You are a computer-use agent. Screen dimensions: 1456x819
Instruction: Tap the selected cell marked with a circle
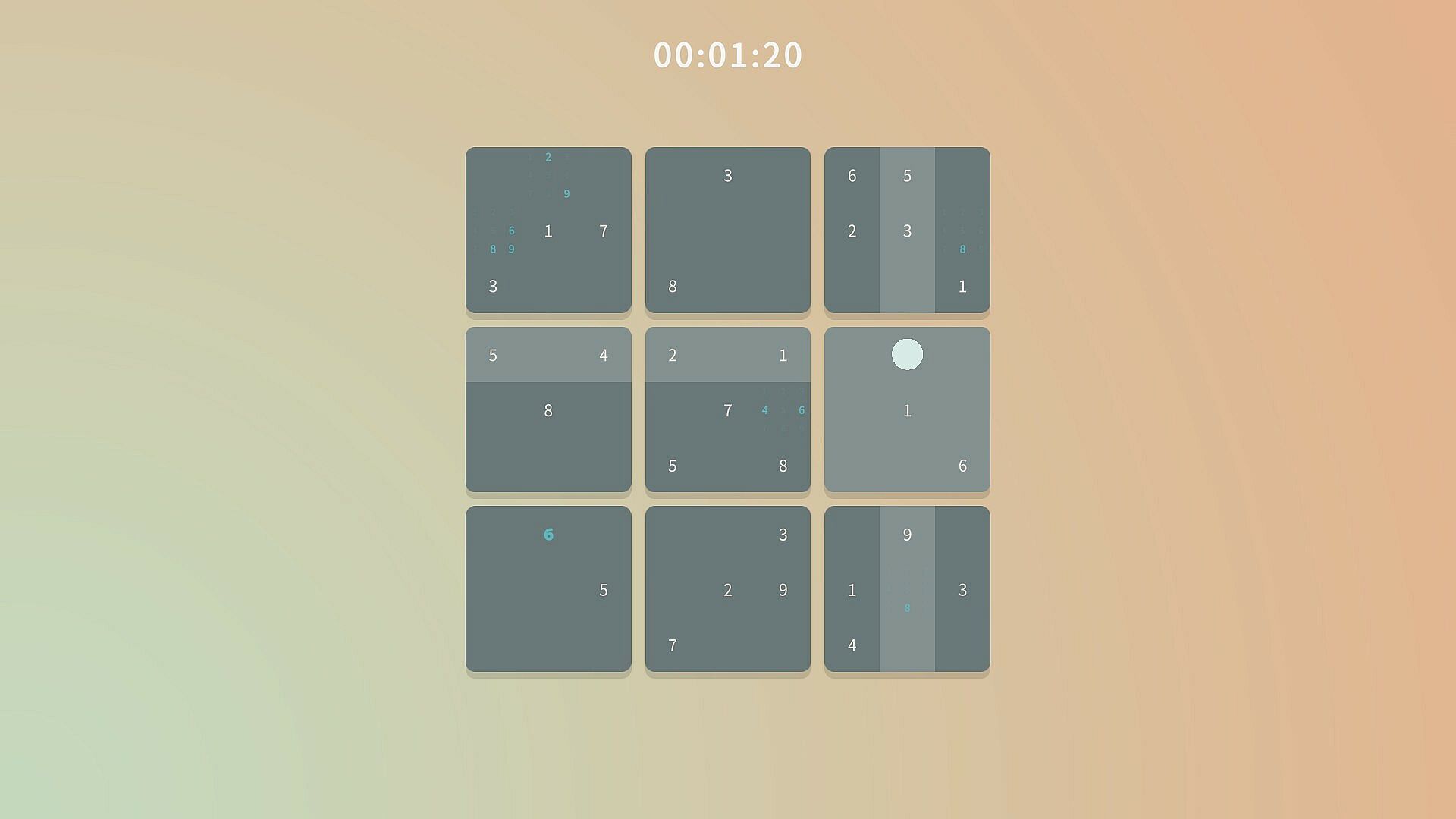(x=907, y=354)
